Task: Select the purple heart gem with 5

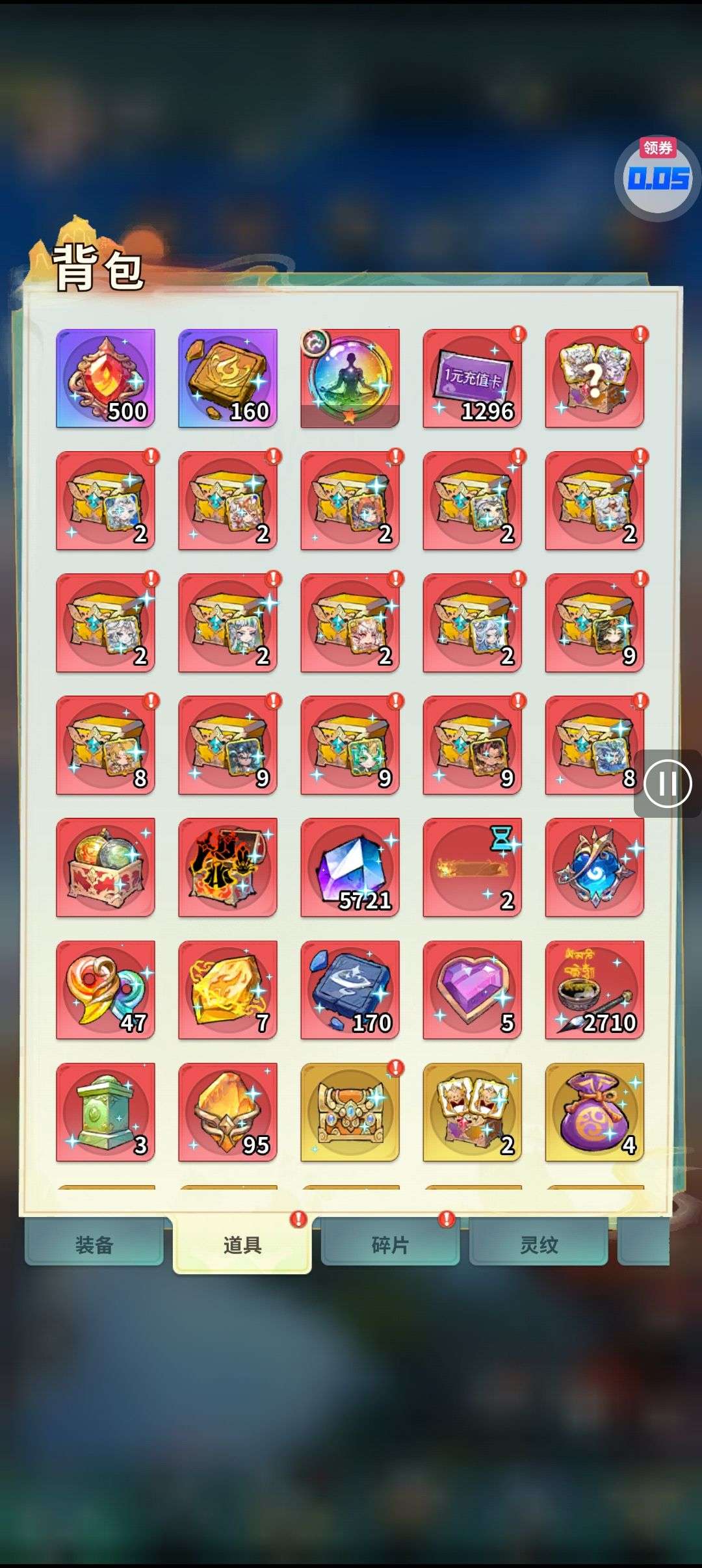Action: (x=472, y=989)
